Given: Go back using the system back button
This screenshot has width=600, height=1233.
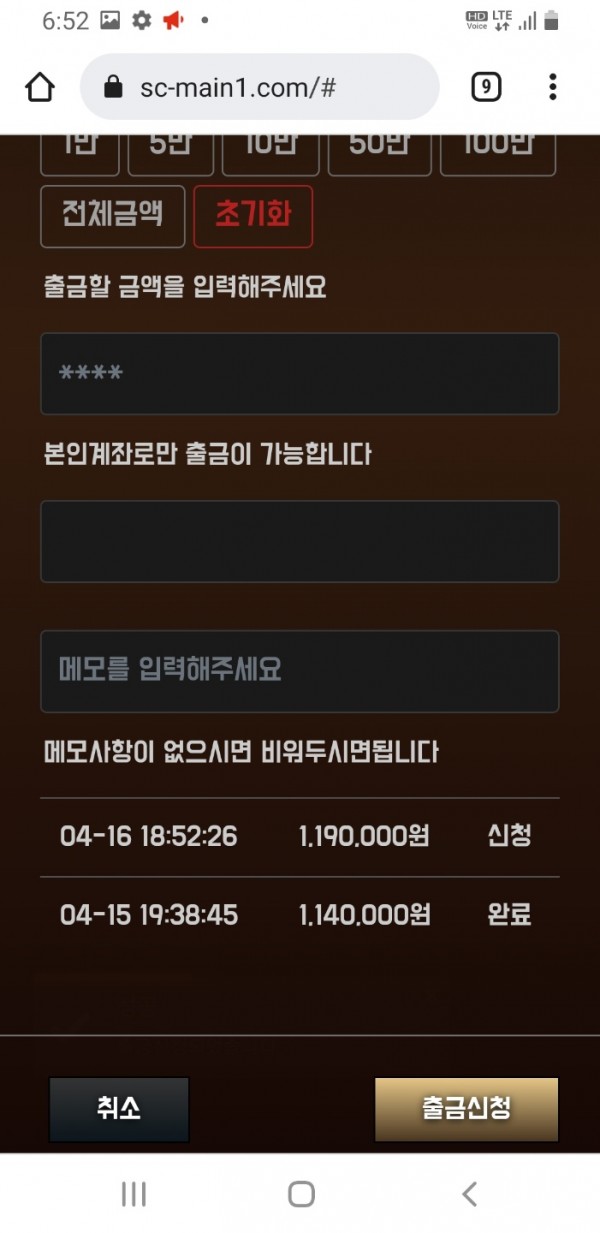Looking at the screenshot, I should [468, 1194].
